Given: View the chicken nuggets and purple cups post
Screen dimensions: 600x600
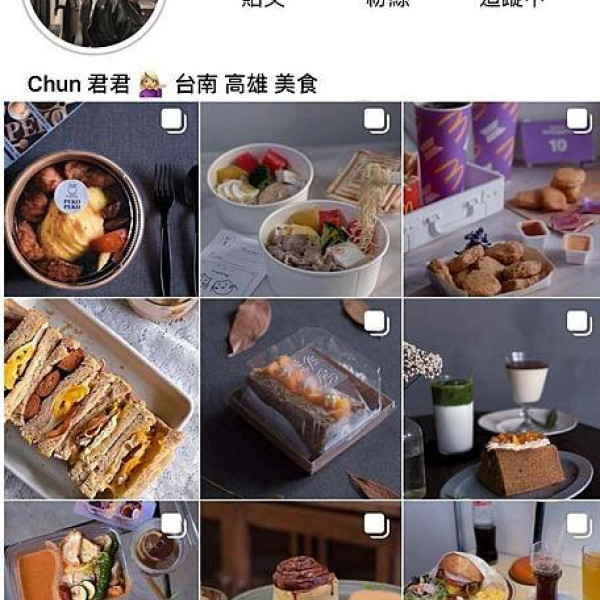Looking at the screenshot, I should click(501, 198).
